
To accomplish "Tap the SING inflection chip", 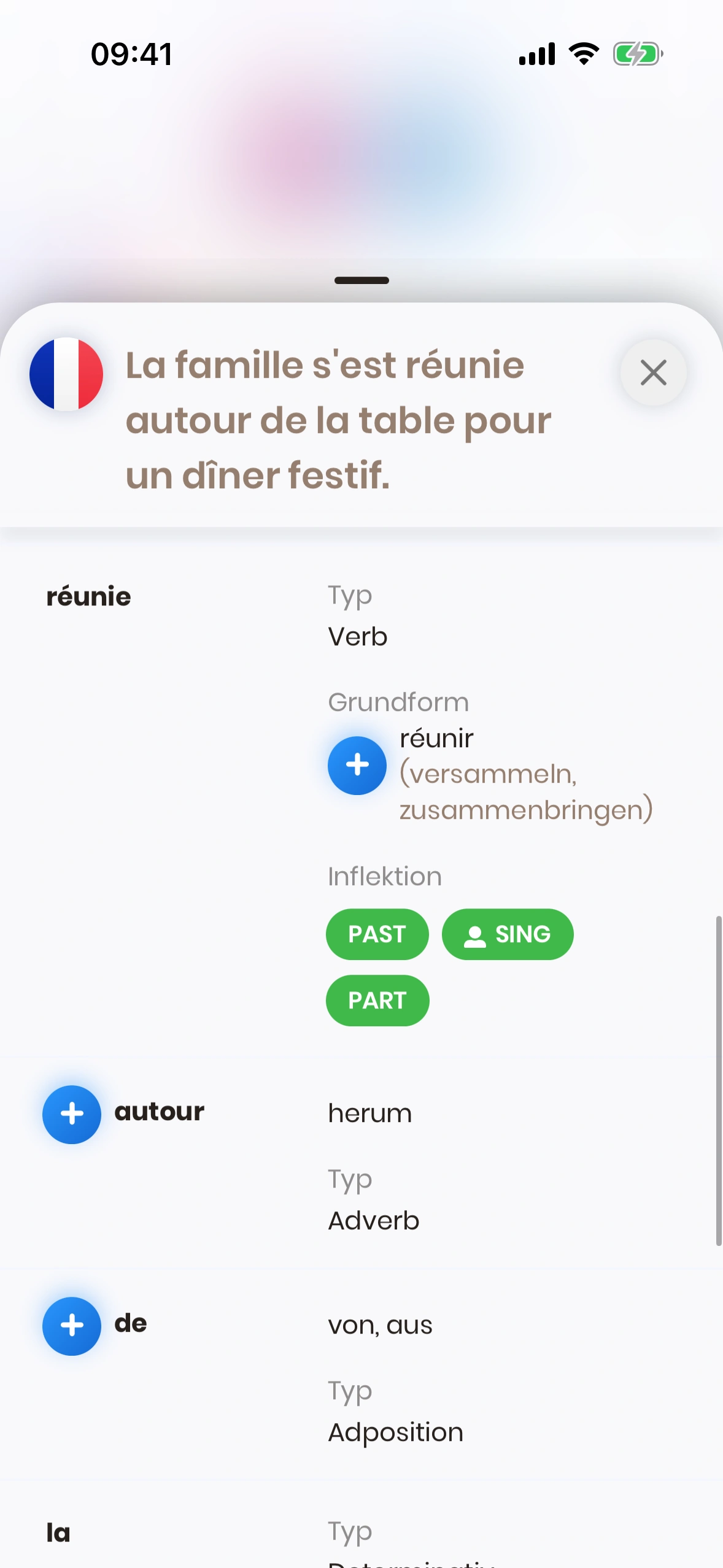I will (508, 934).
